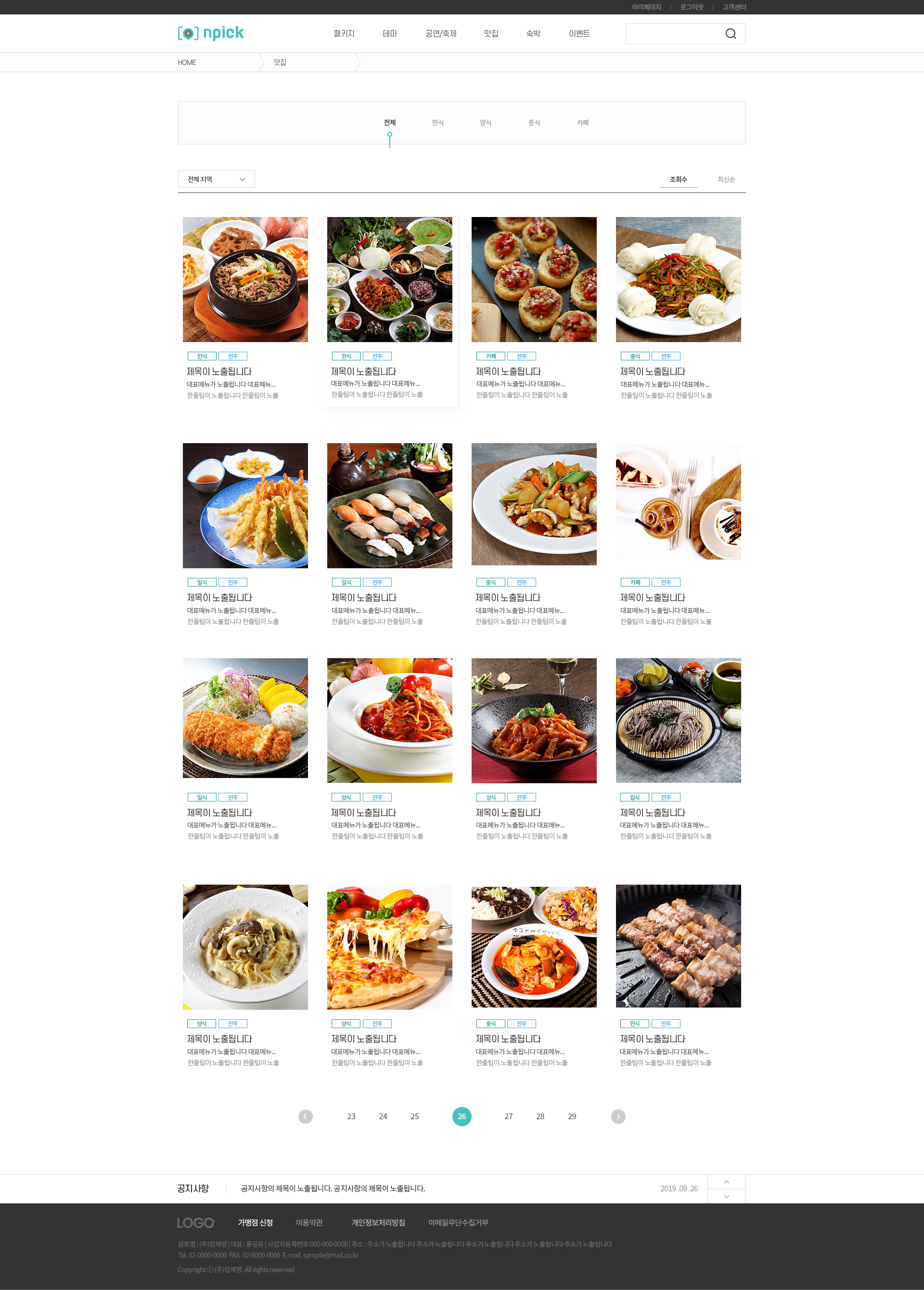The image size is (924, 1290).
Task: Show the next notice with down chevron
Action: pos(726,1196)
